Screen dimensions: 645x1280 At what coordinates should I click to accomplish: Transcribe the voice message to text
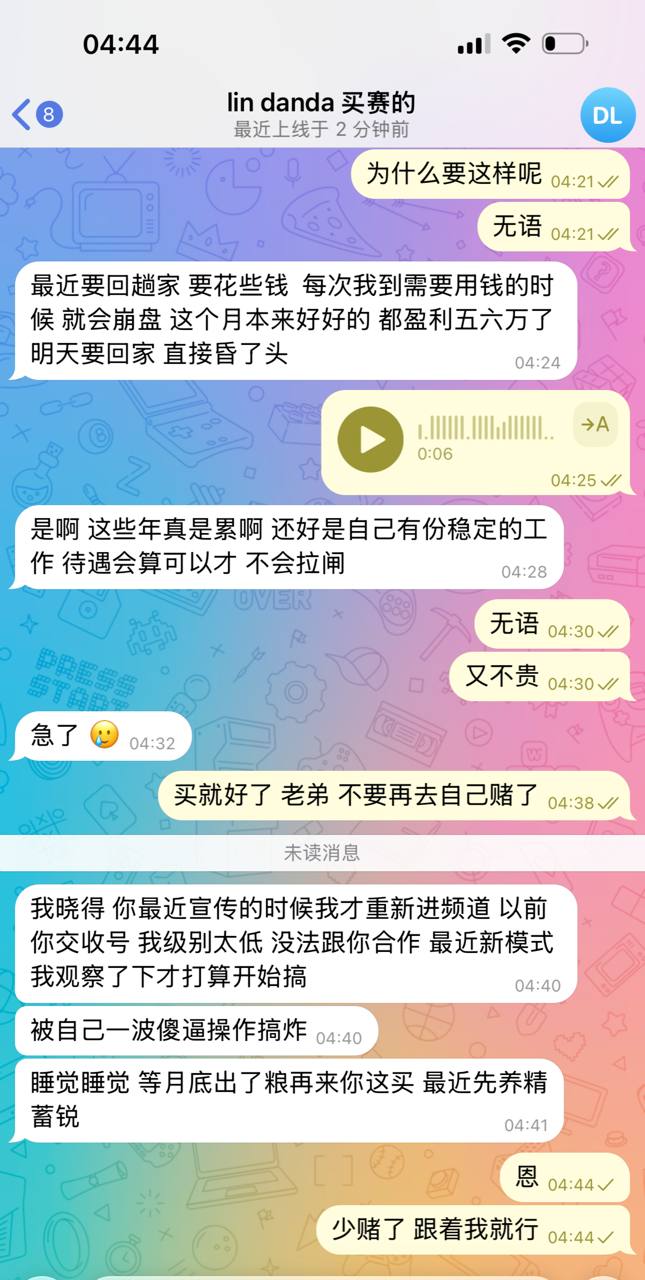point(596,425)
